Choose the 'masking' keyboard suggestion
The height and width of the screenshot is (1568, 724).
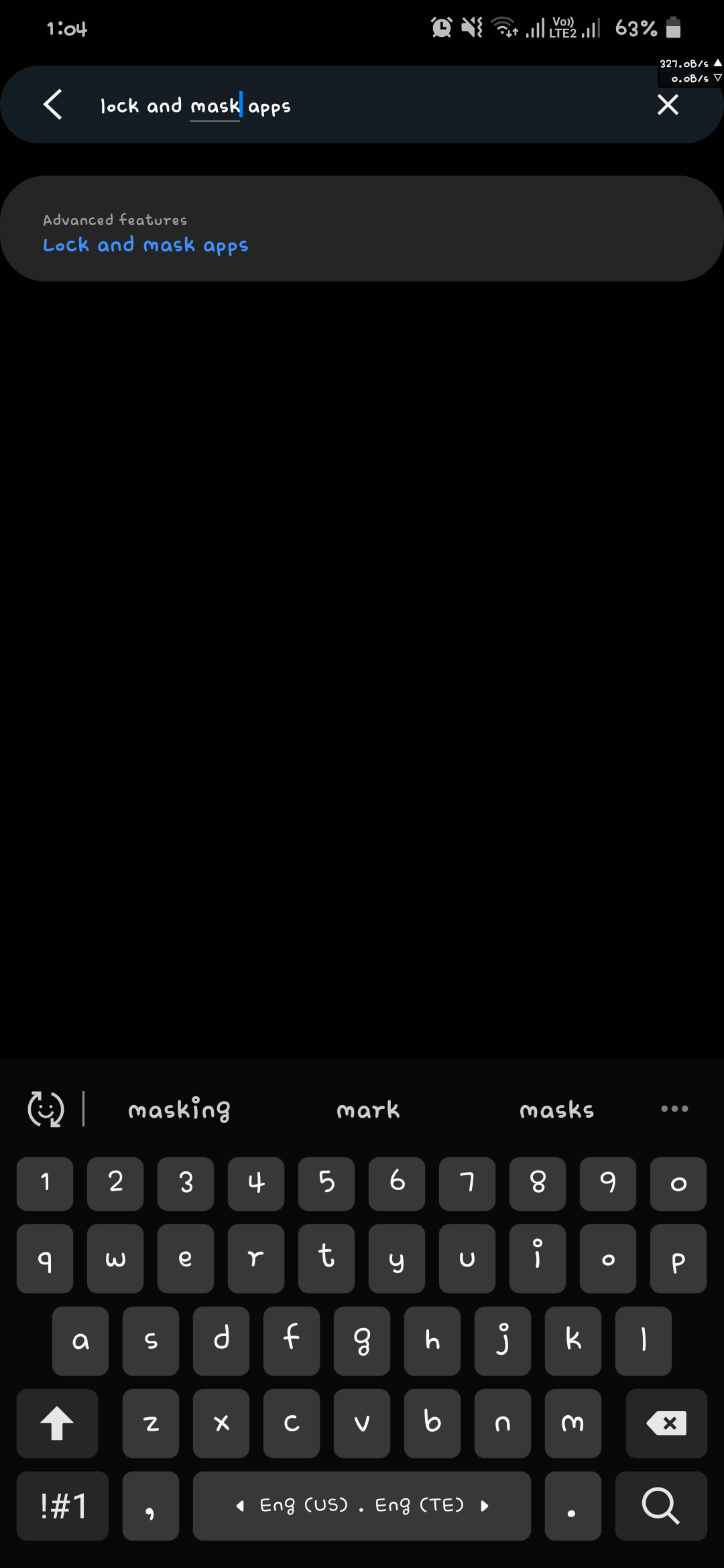pyautogui.click(x=179, y=1110)
